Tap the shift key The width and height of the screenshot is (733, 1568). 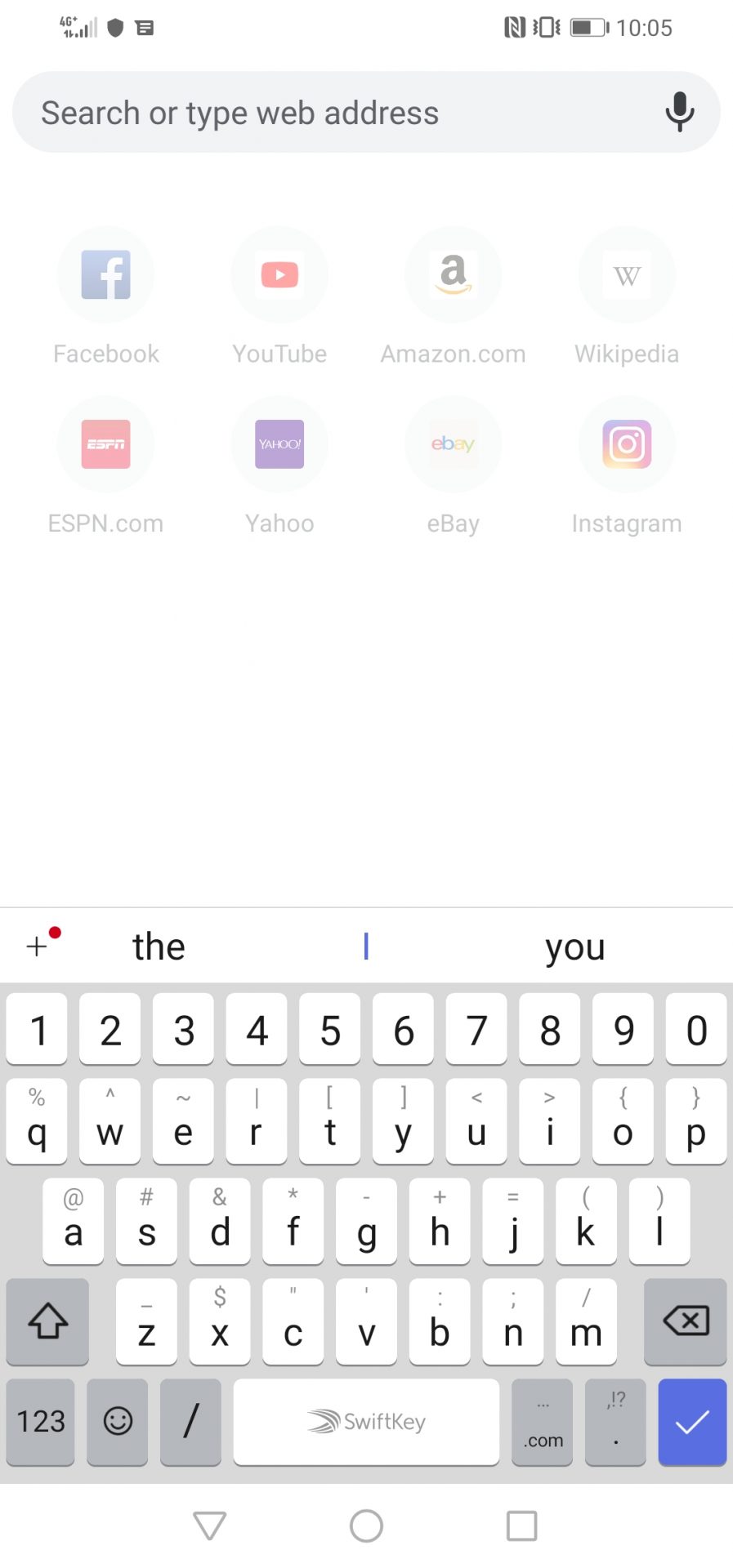[47, 1321]
